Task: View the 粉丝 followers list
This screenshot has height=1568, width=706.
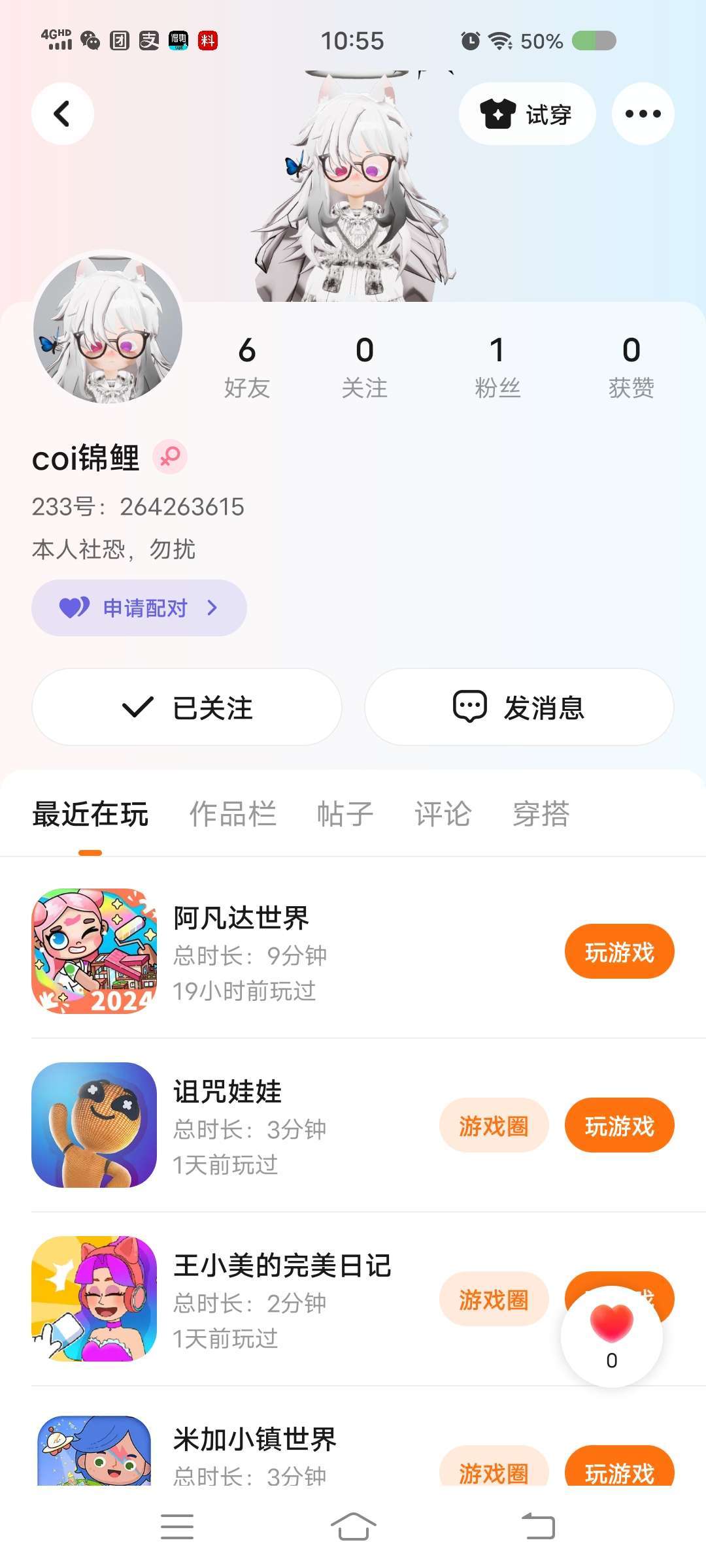Action: coord(497,366)
